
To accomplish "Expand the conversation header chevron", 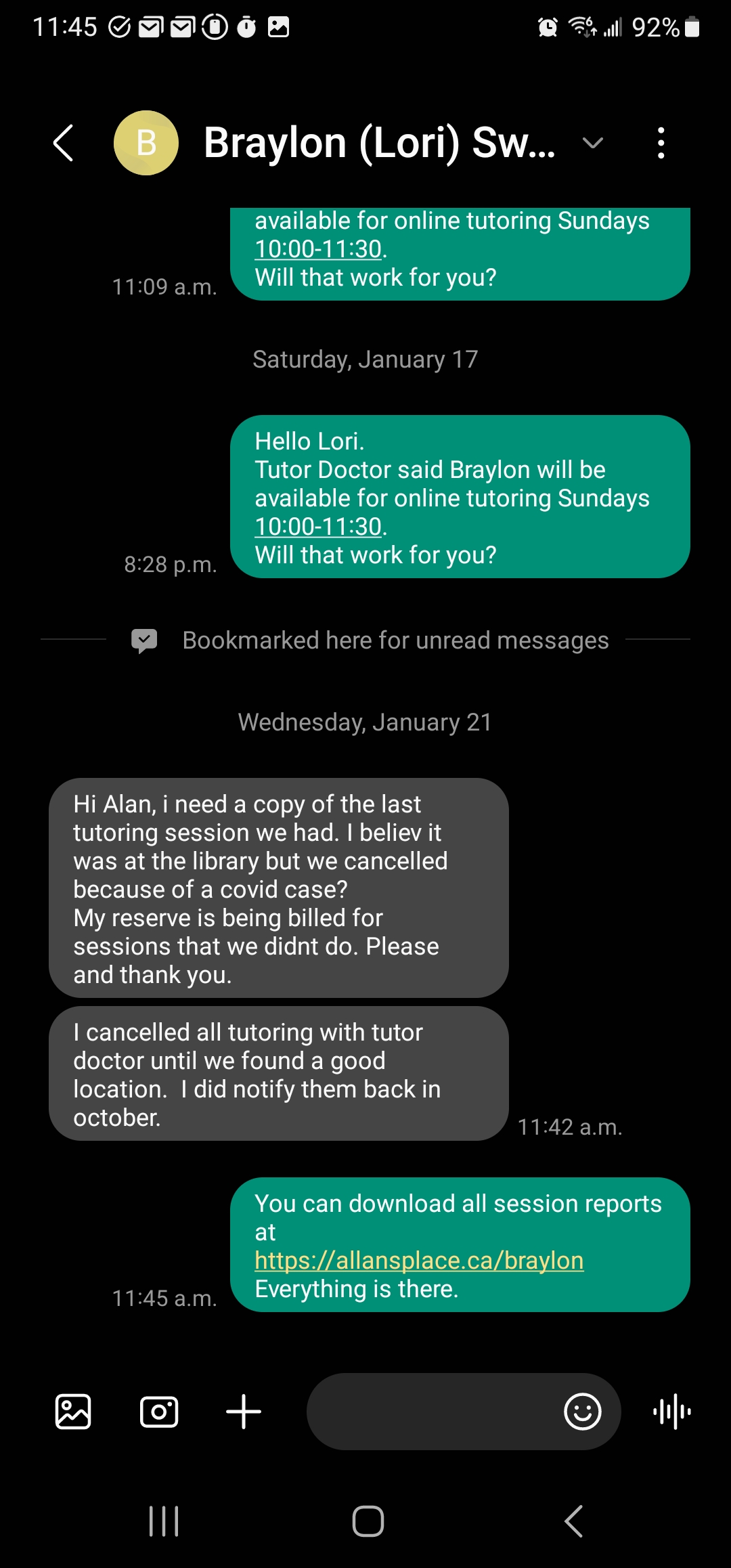I will pos(593,143).
